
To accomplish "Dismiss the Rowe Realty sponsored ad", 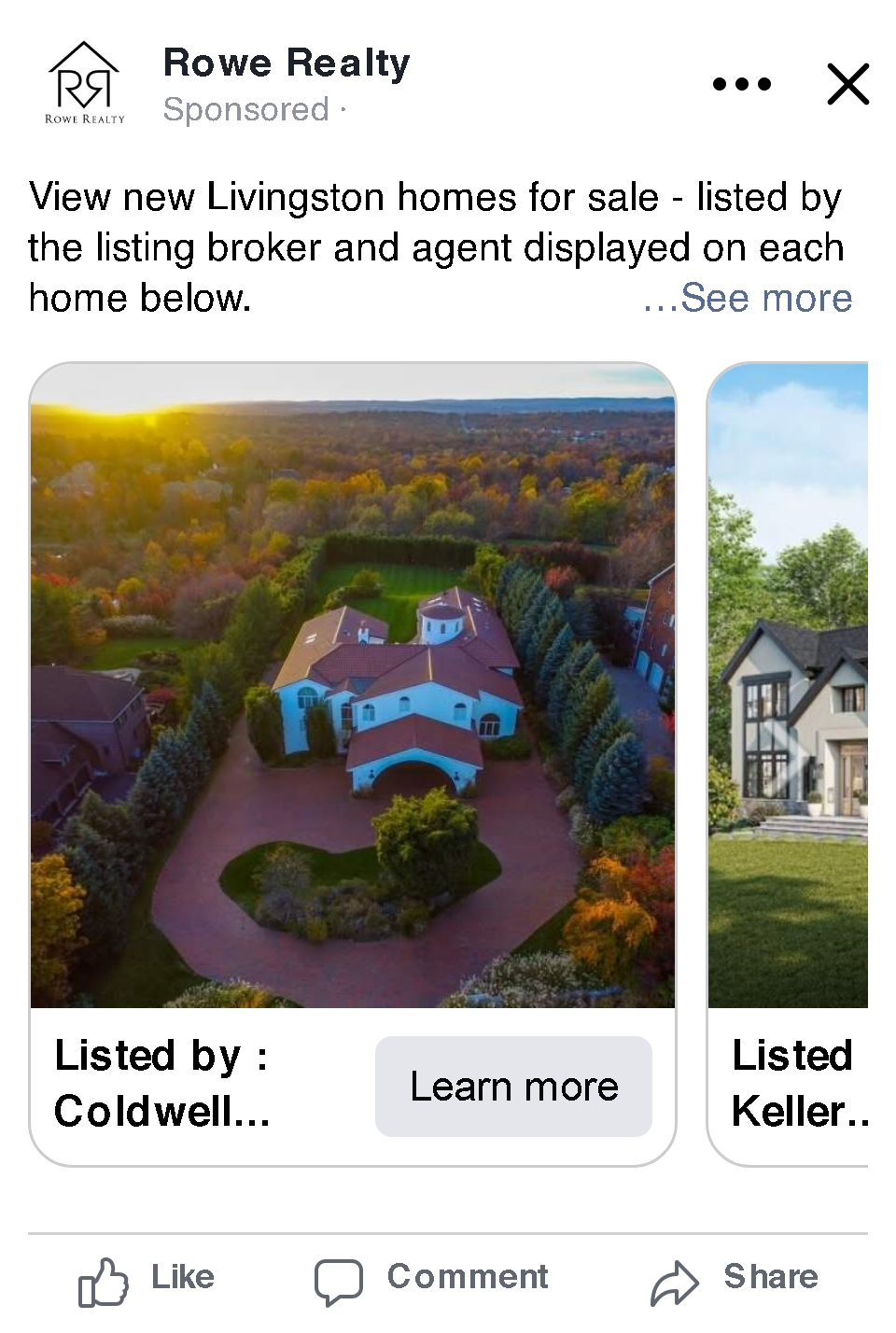I will tap(847, 84).
